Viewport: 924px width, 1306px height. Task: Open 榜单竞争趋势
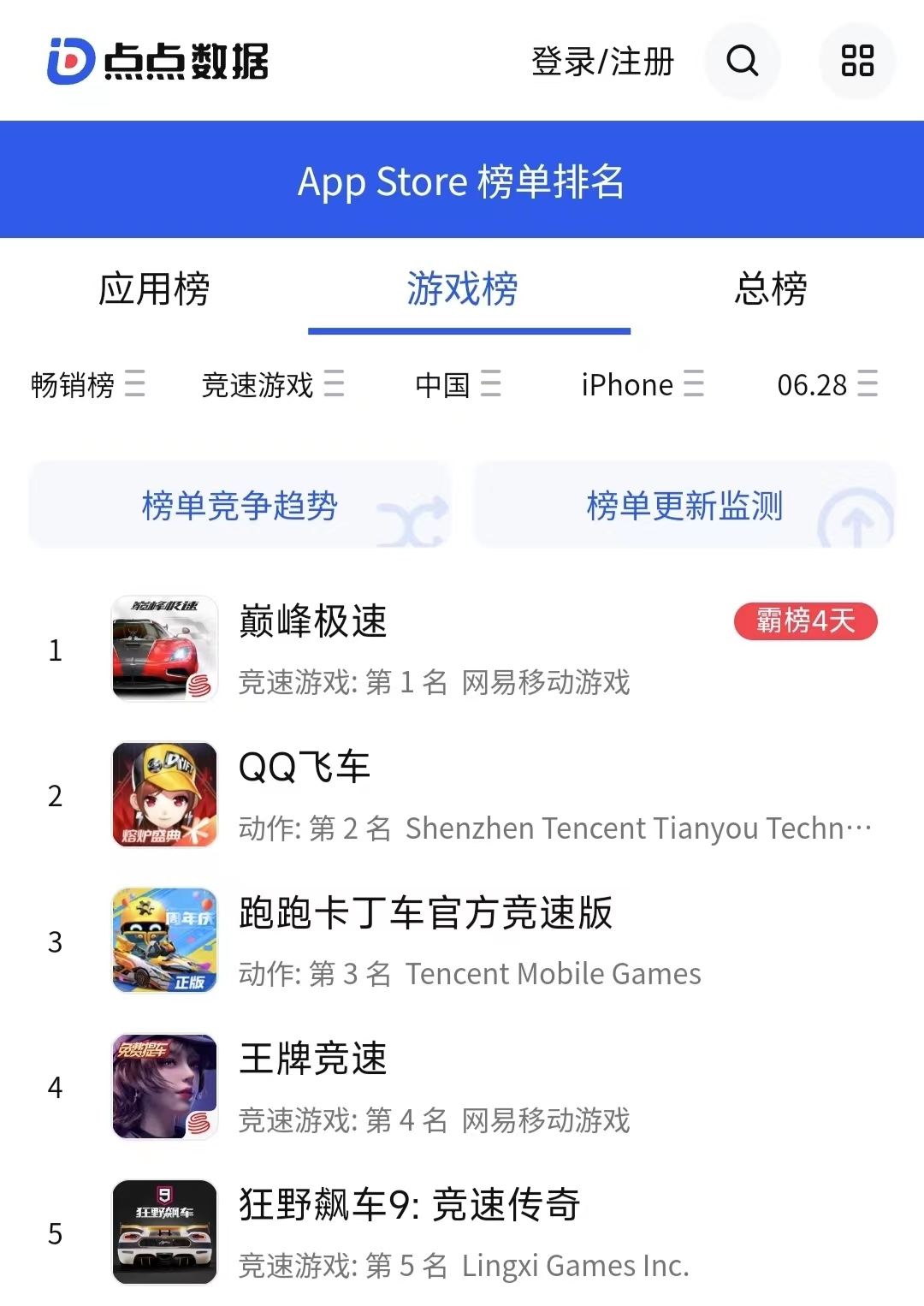tap(240, 506)
